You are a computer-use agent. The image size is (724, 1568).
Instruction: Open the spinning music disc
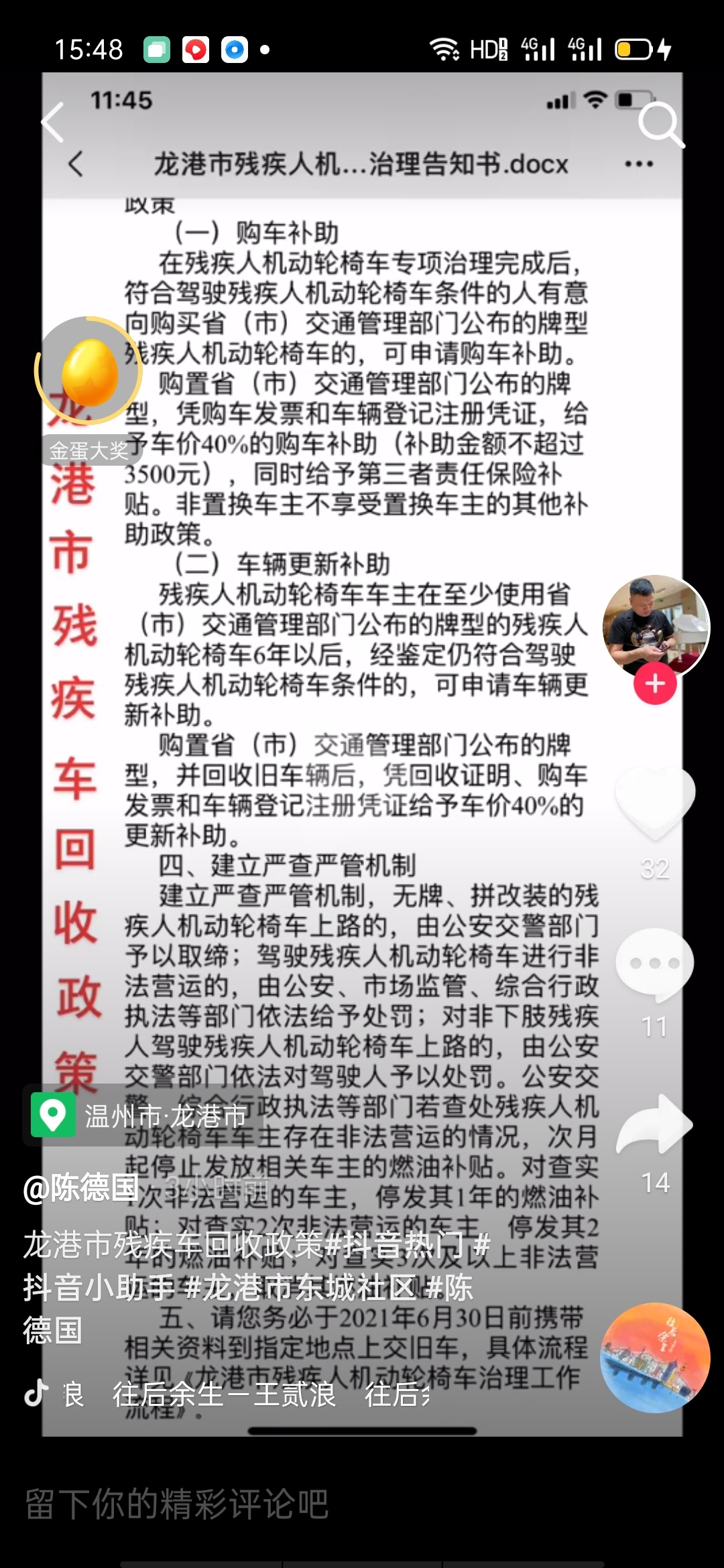(x=655, y=1358)
